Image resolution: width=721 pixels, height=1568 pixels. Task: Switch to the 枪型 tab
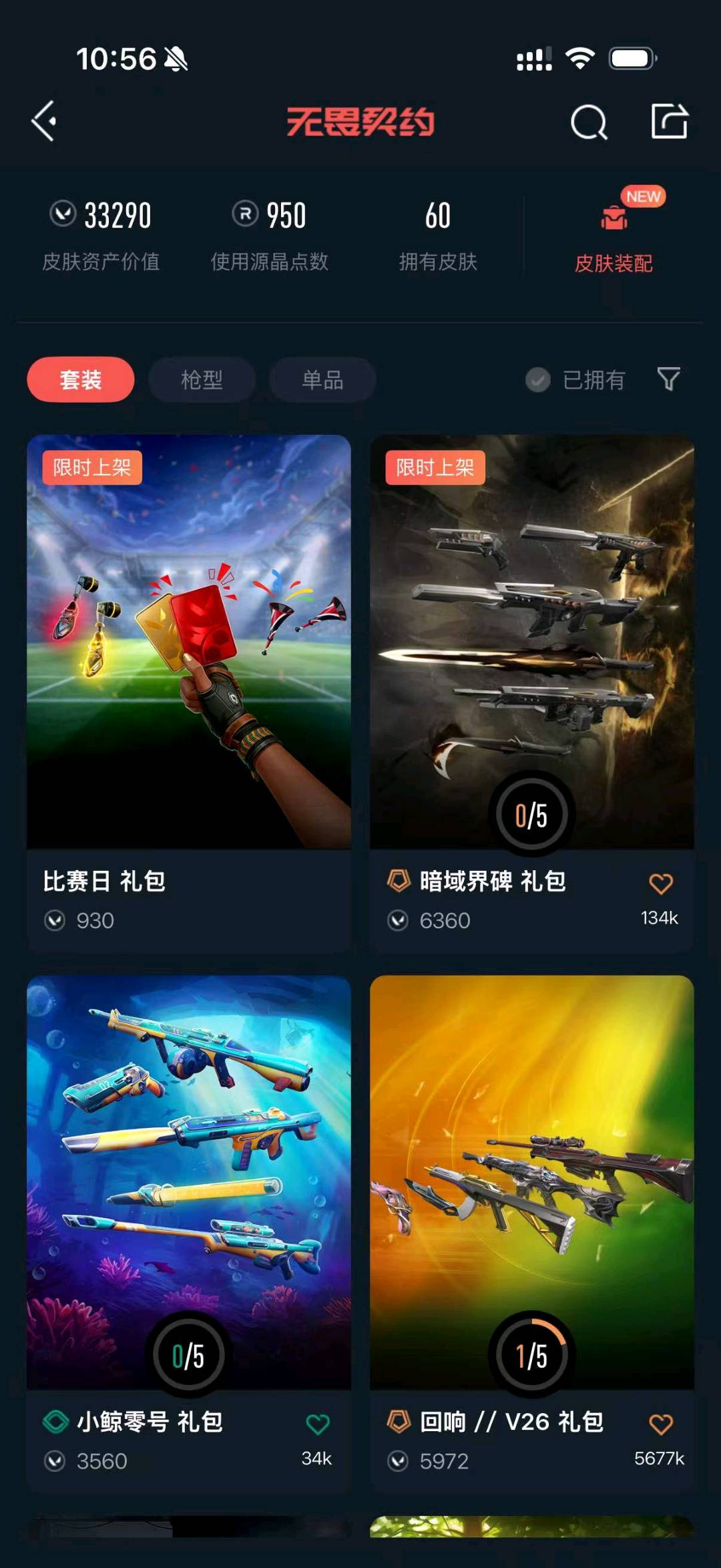(x=202, y=379)
